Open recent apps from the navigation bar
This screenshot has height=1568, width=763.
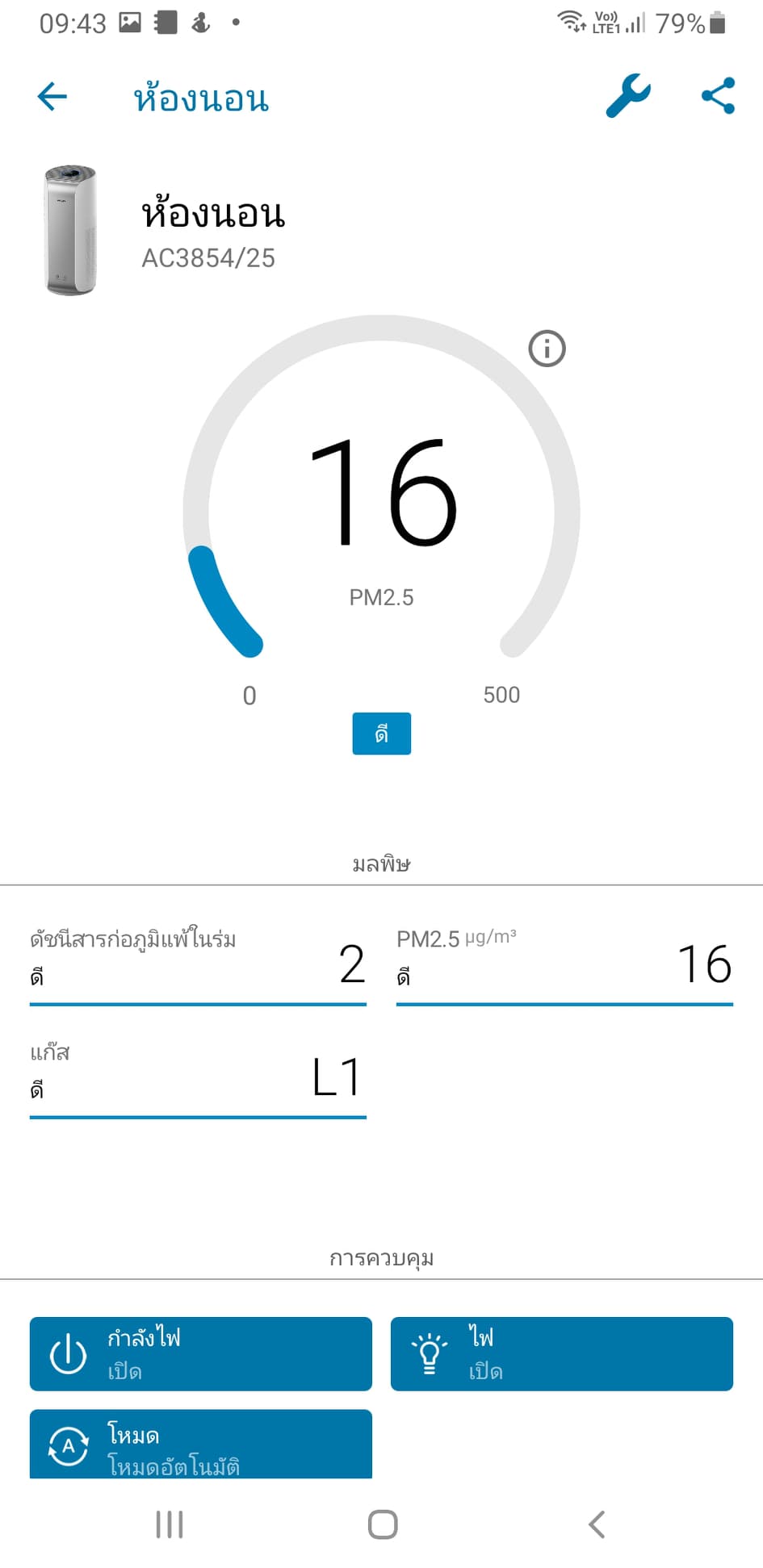click(x=170, y=1524)
